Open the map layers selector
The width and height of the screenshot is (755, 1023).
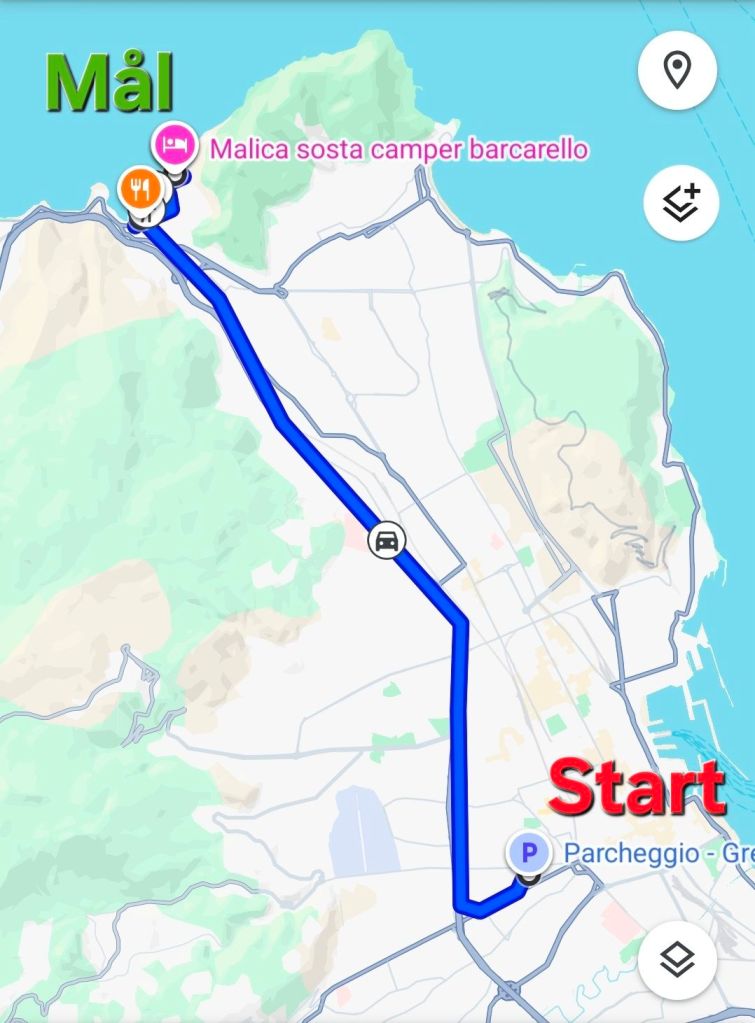click(x=678, y=961)
